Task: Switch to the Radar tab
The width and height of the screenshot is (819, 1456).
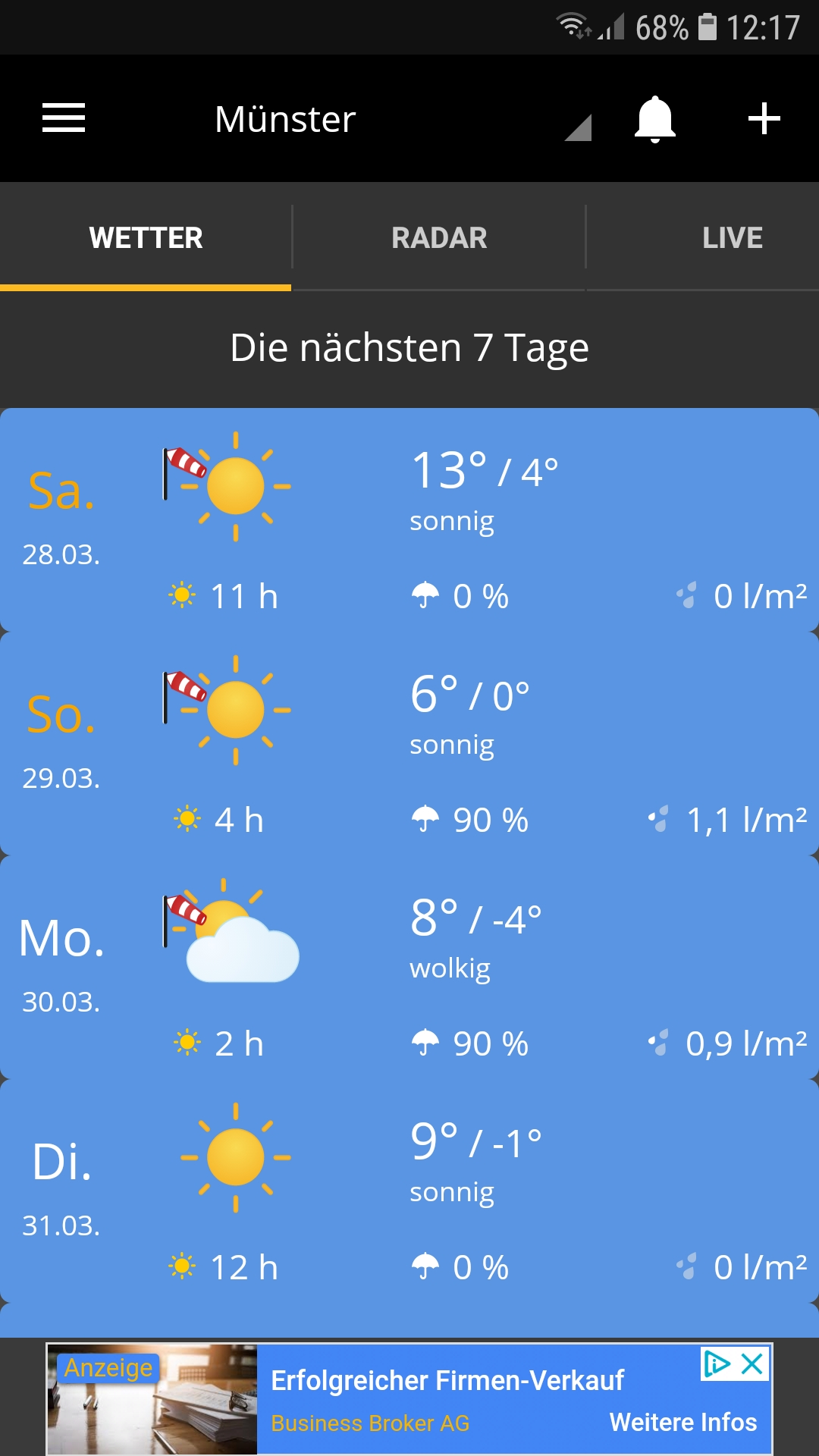Action: (x=439, y=237)
